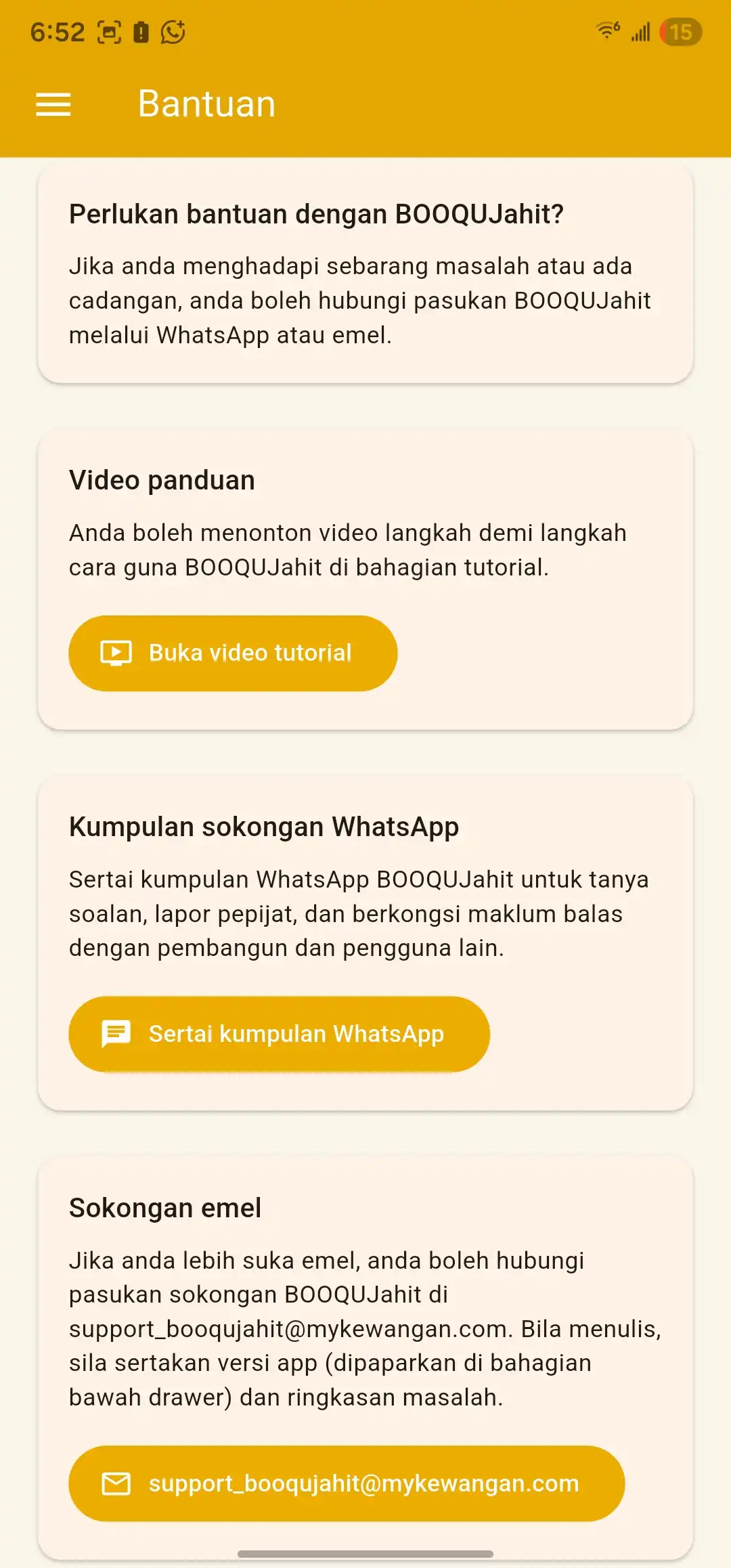Open the Buka video tutorial button

[233, 653]
